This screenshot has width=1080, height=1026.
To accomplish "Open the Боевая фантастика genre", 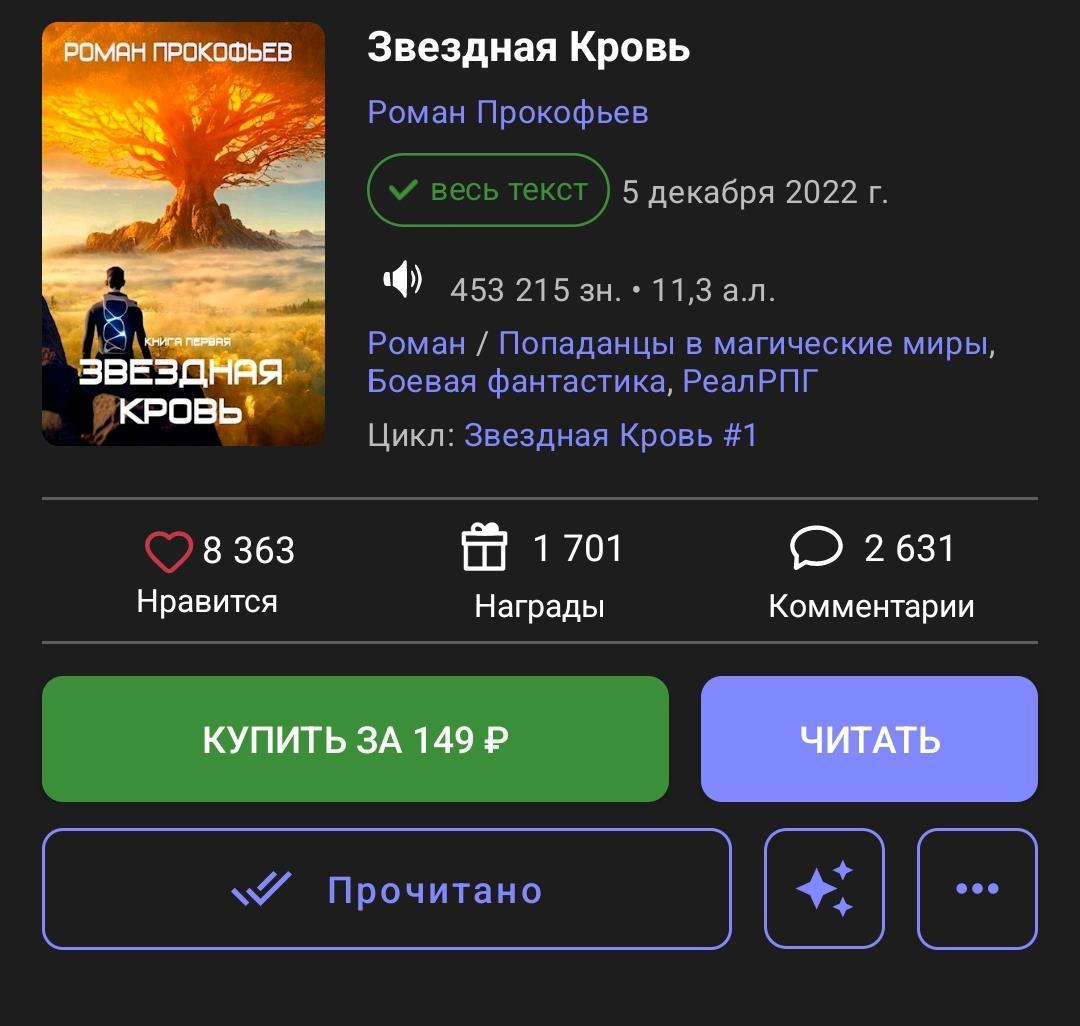I will click(x=516, y=381).
